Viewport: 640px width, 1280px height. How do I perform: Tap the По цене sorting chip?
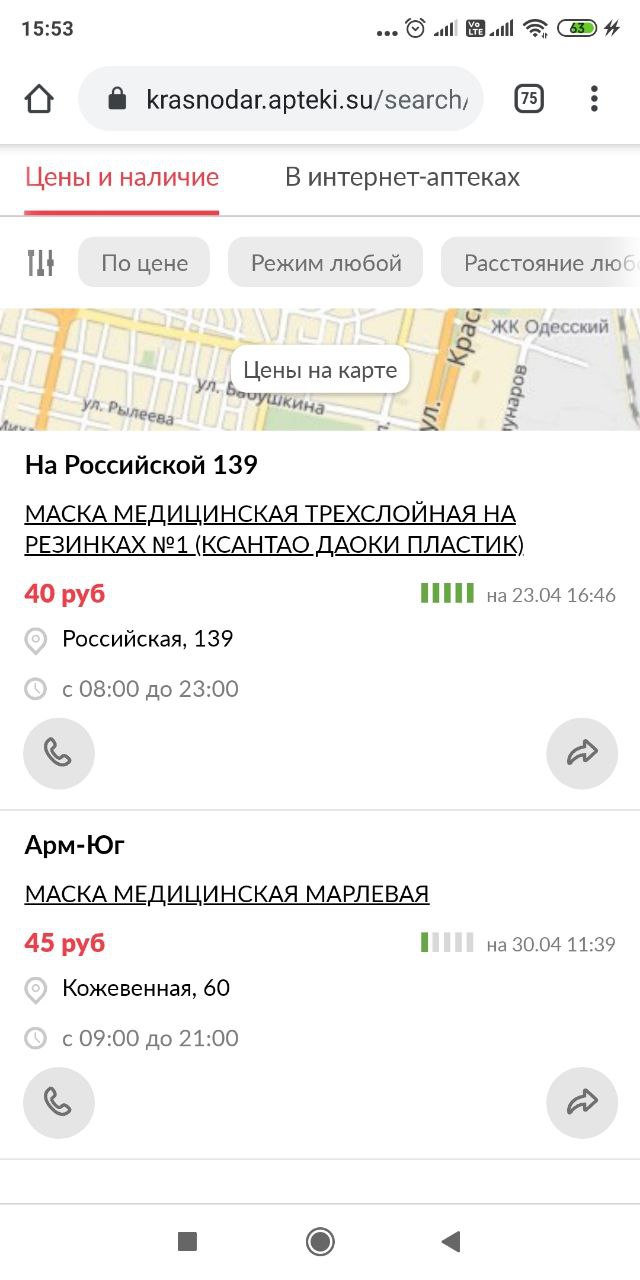(144, 263)
